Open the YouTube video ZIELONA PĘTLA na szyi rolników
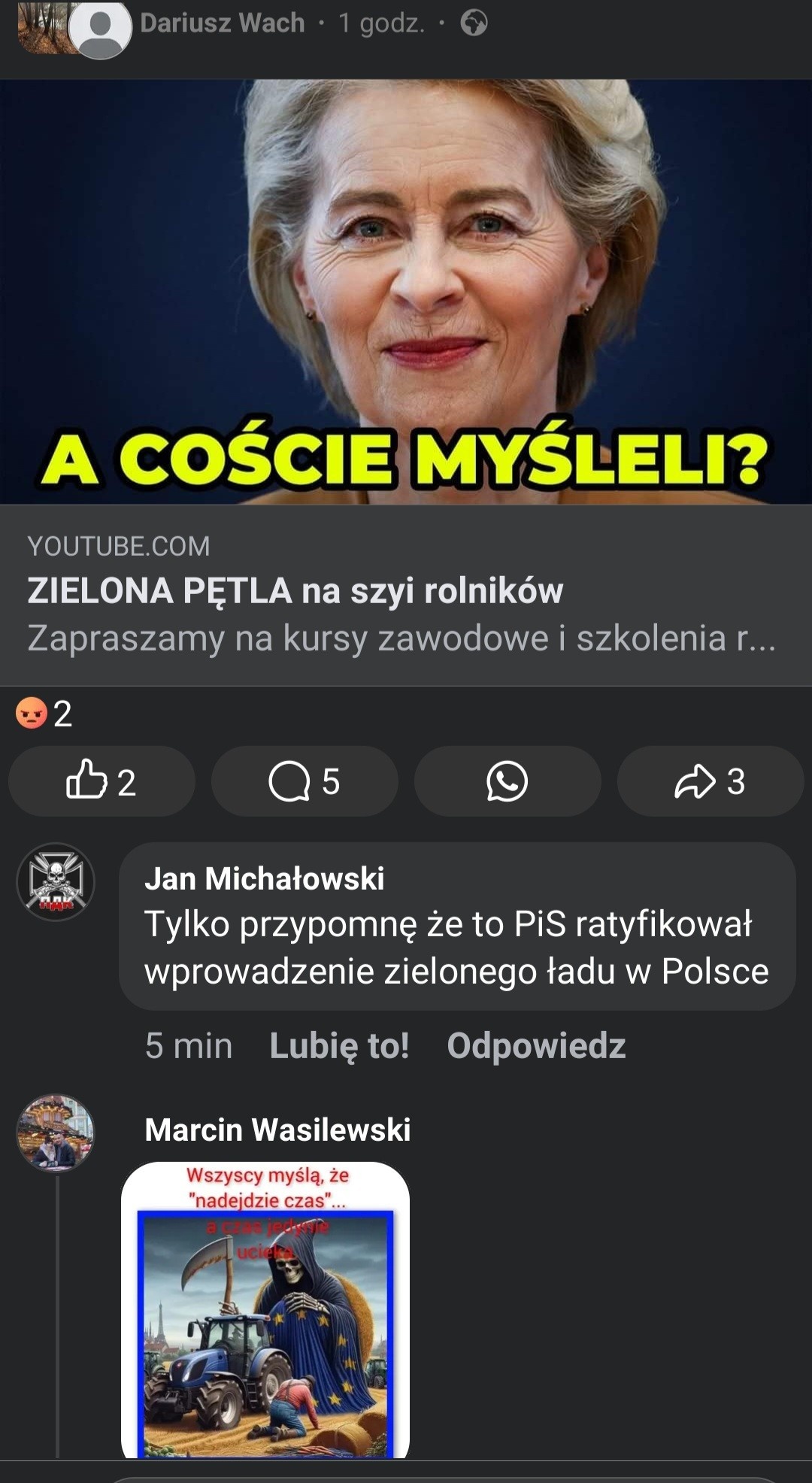812x1483 pixels. [x=297, y=593]
